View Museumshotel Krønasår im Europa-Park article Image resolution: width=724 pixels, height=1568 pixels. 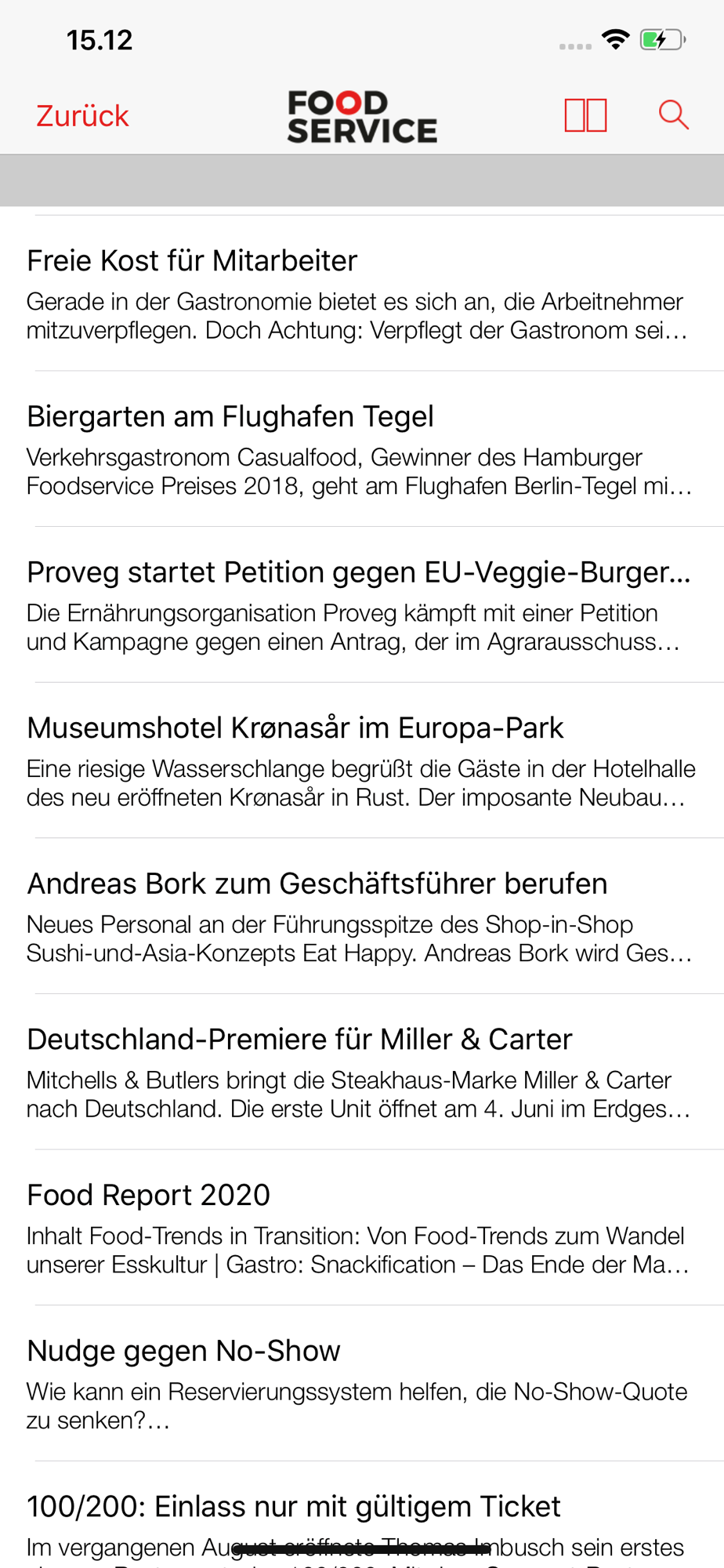(x=360, y=760)
